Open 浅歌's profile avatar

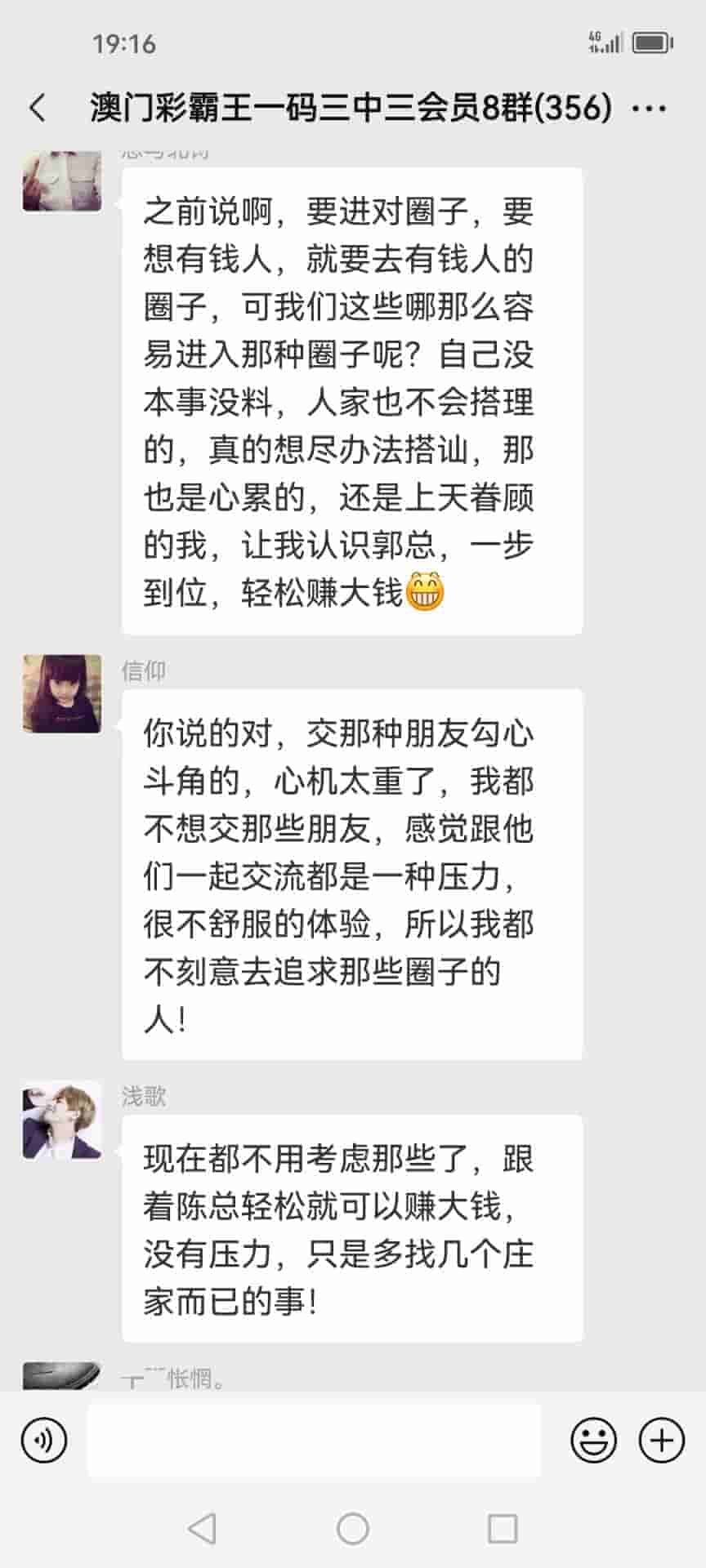pos(62,1120)
